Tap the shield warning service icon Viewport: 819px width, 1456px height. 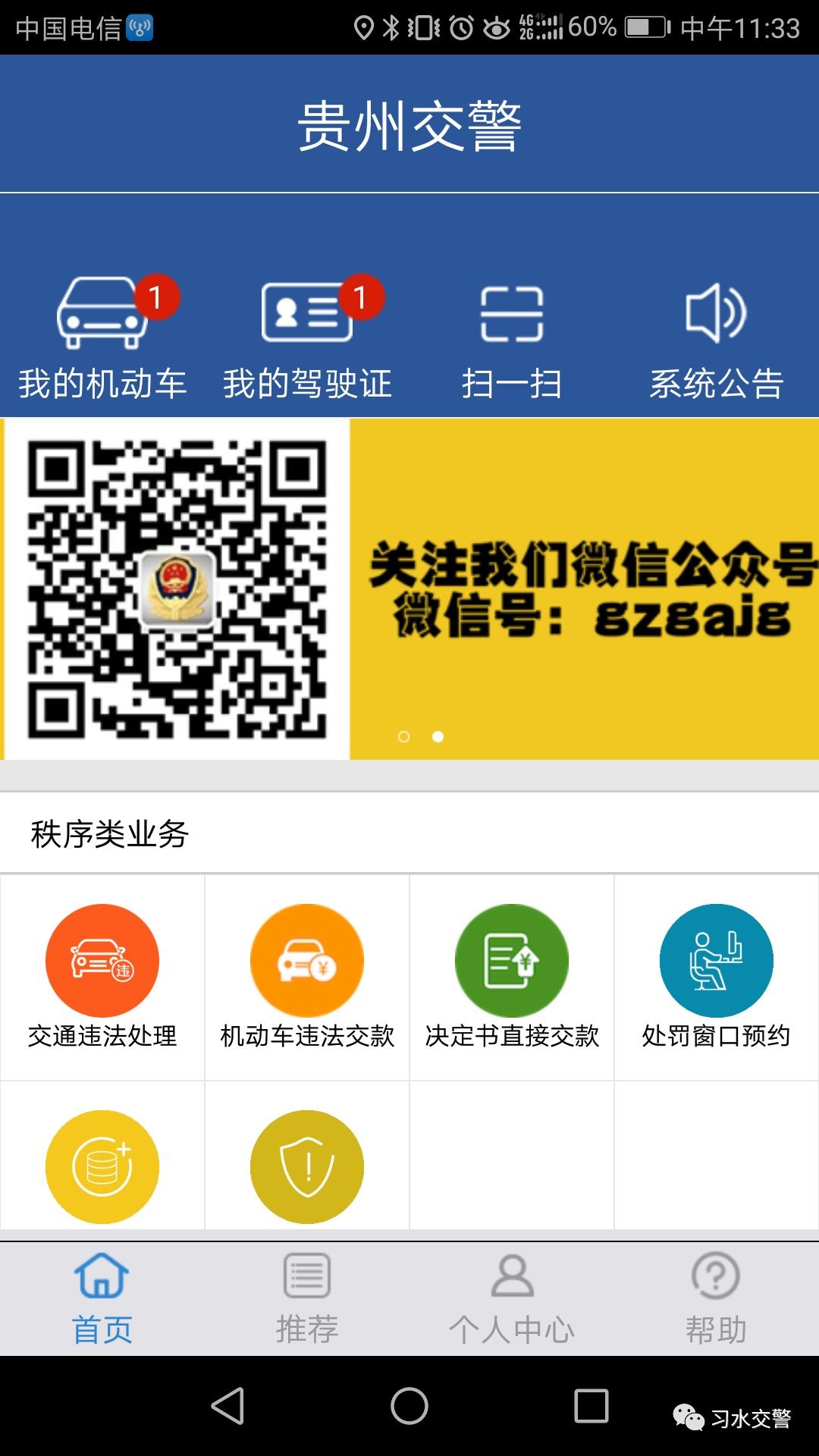[307, 1166]
